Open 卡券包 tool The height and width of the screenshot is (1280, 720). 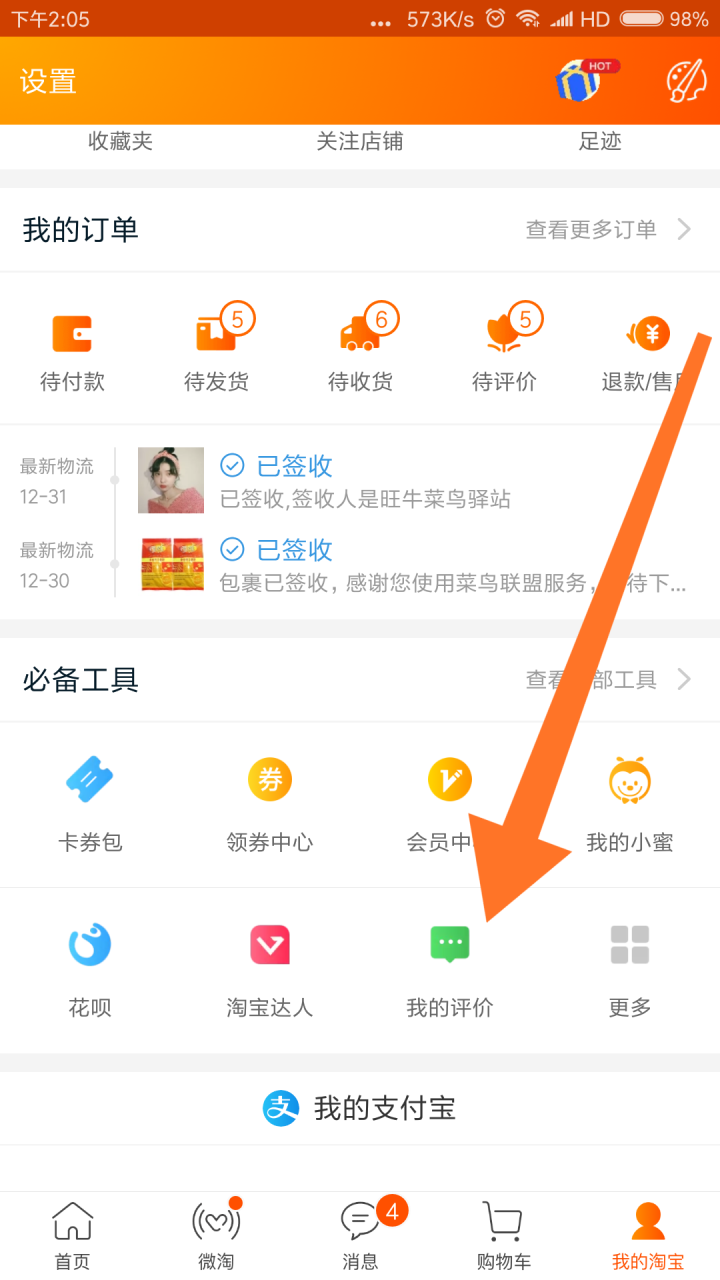(x=90, y=805)
